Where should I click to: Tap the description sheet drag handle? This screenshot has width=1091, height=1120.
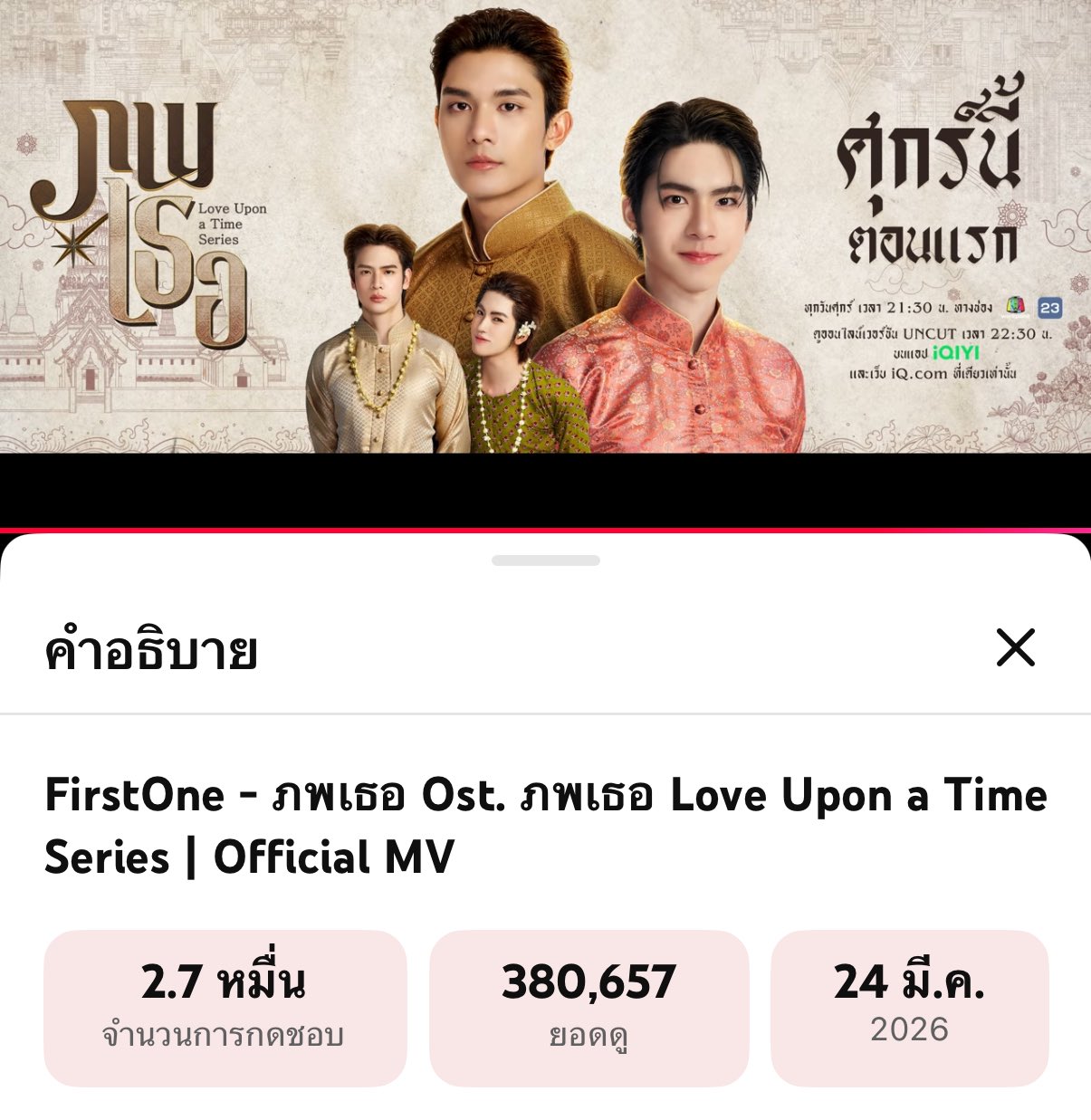point(545,560)
